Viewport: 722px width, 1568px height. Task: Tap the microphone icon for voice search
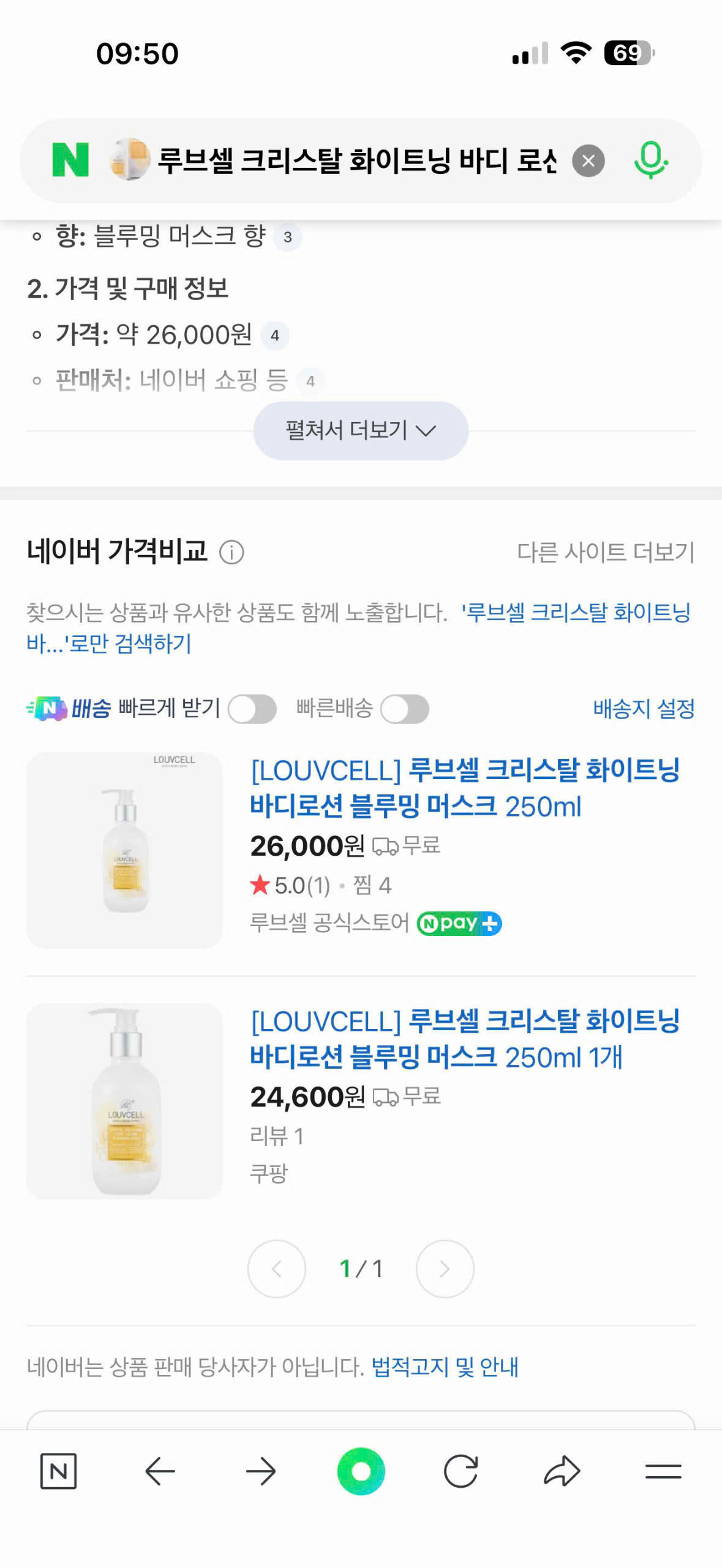click(651, 160)
